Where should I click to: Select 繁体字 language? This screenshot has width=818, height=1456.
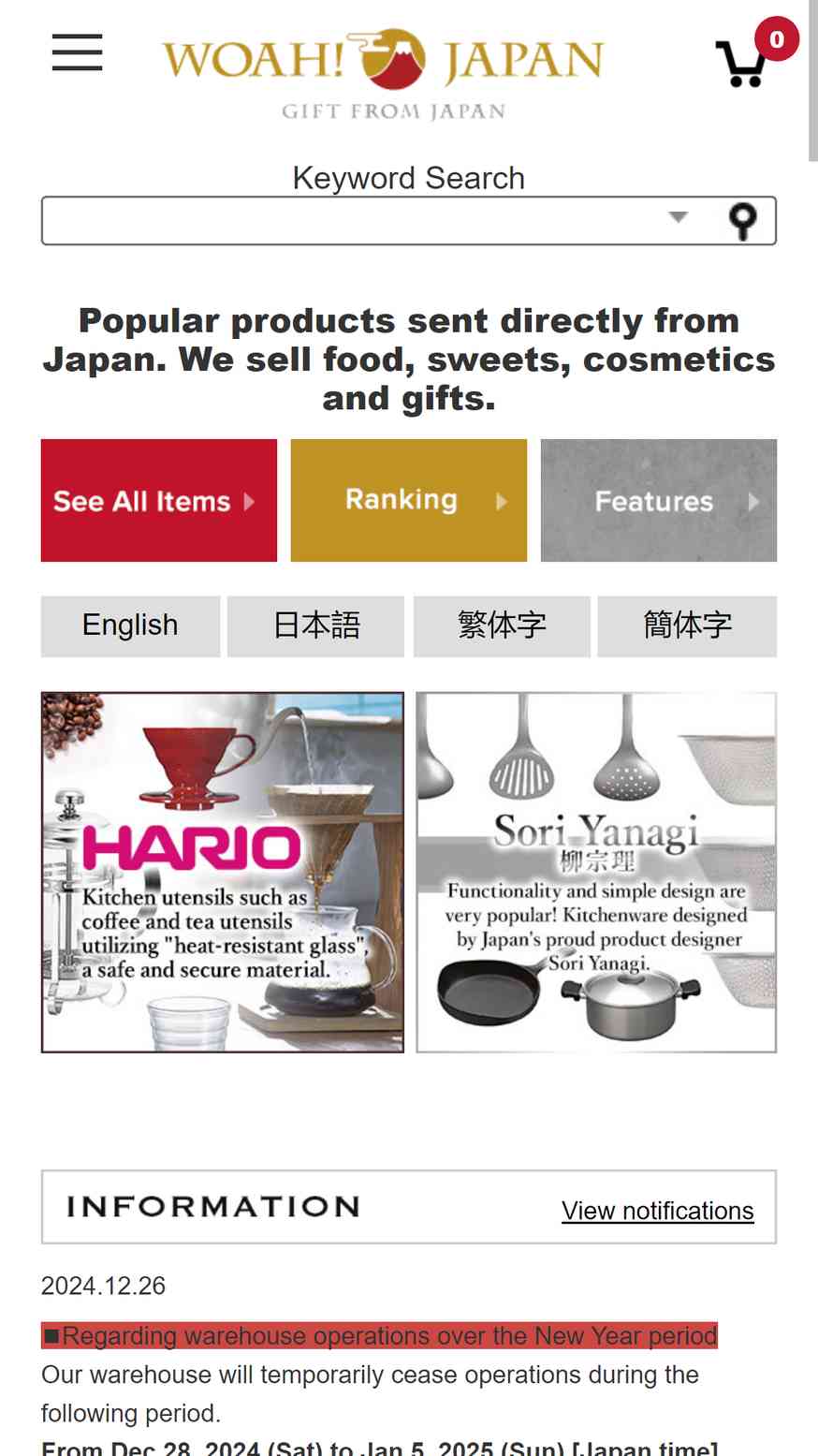[502, 625]
